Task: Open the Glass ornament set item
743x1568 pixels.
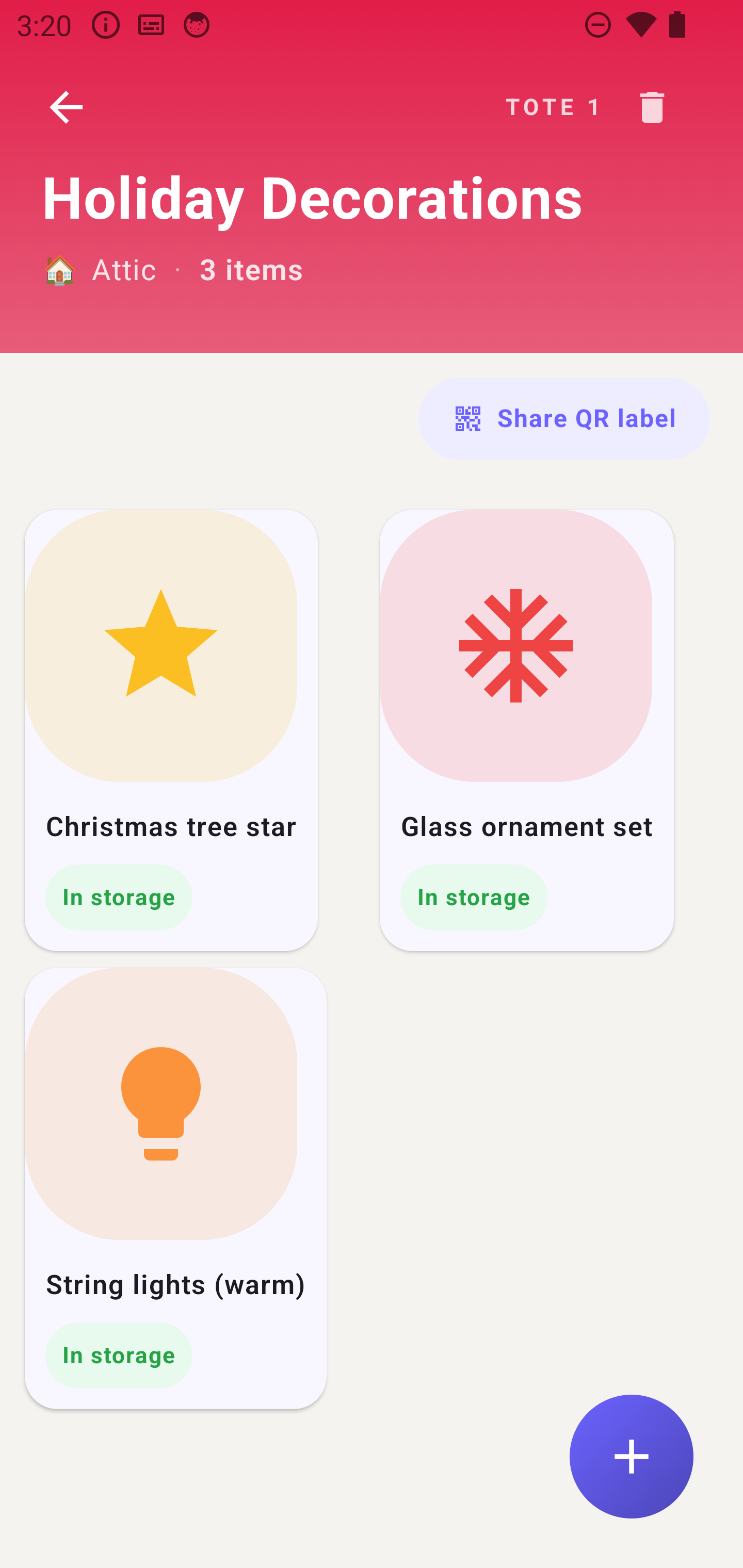Action: 526,729
